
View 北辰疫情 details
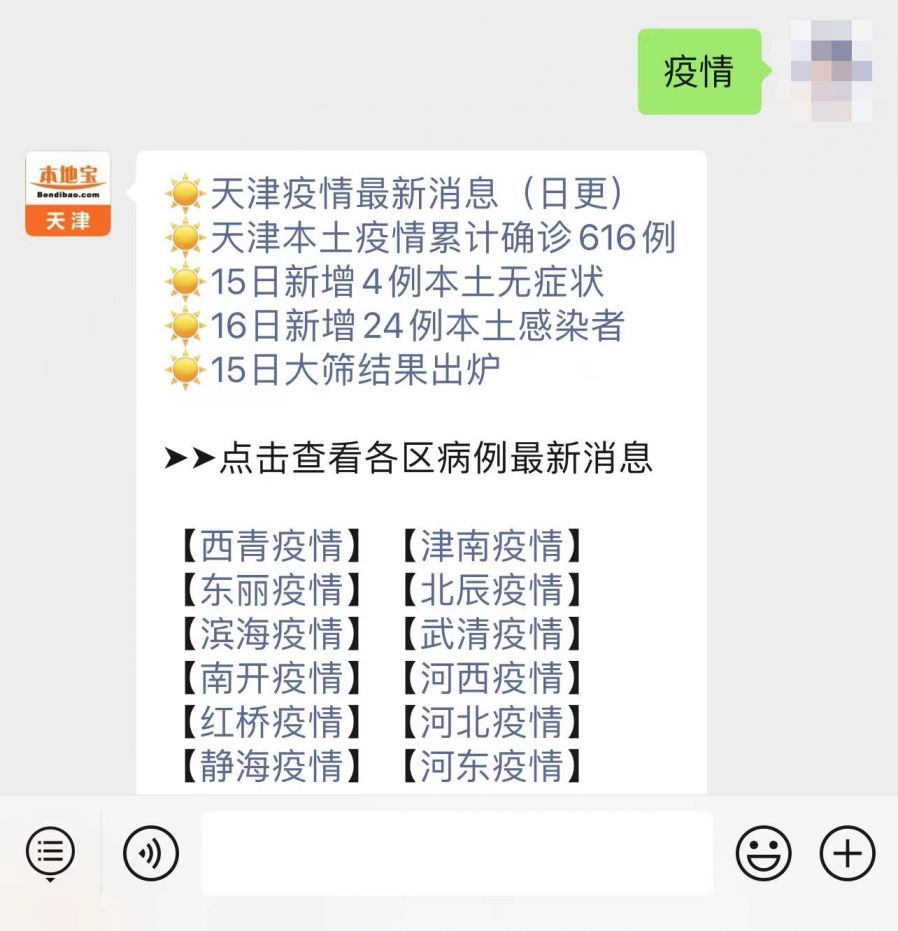coord(491,590)
